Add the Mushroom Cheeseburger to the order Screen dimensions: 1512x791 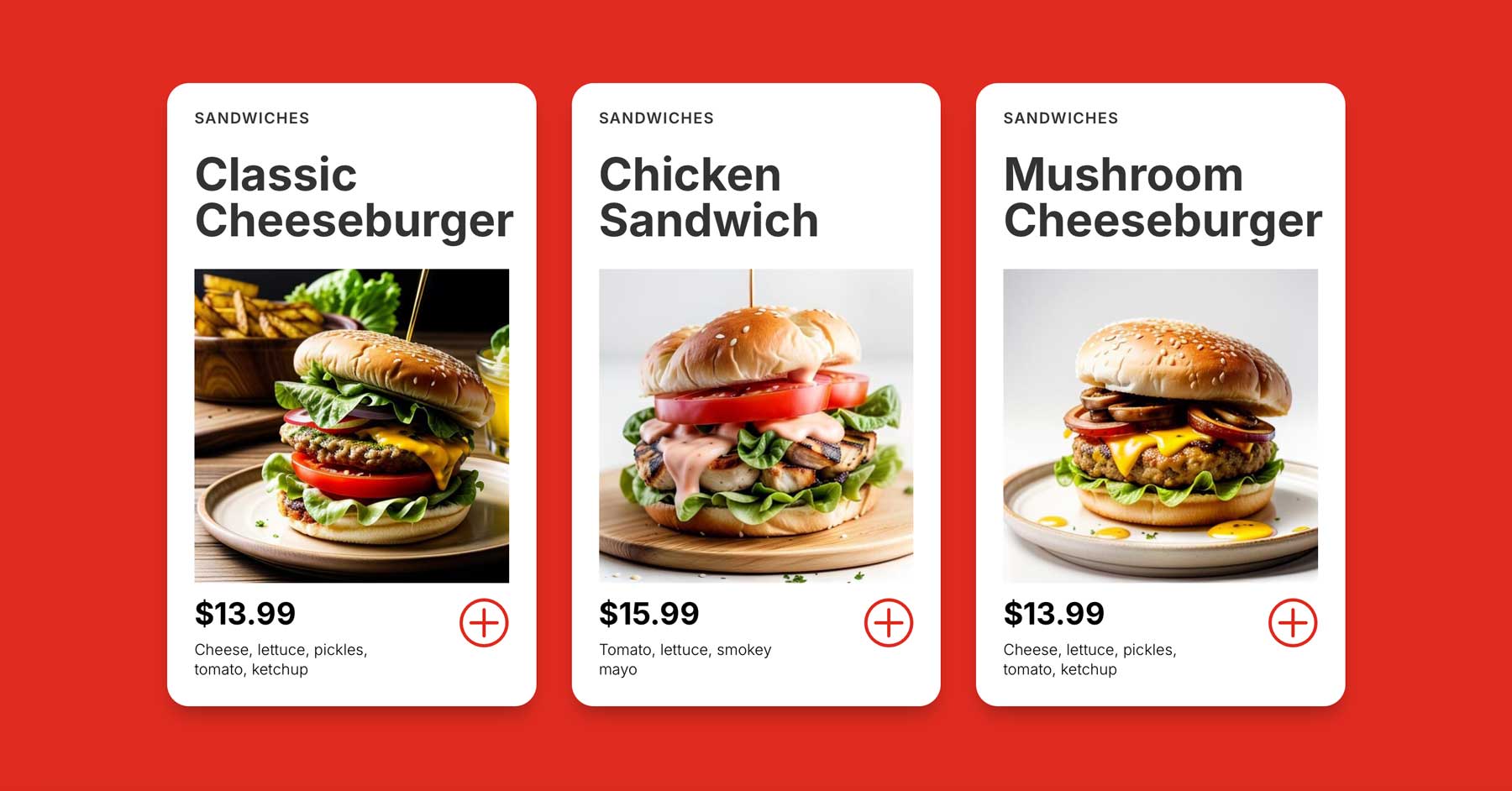[x=1293, y=623]
